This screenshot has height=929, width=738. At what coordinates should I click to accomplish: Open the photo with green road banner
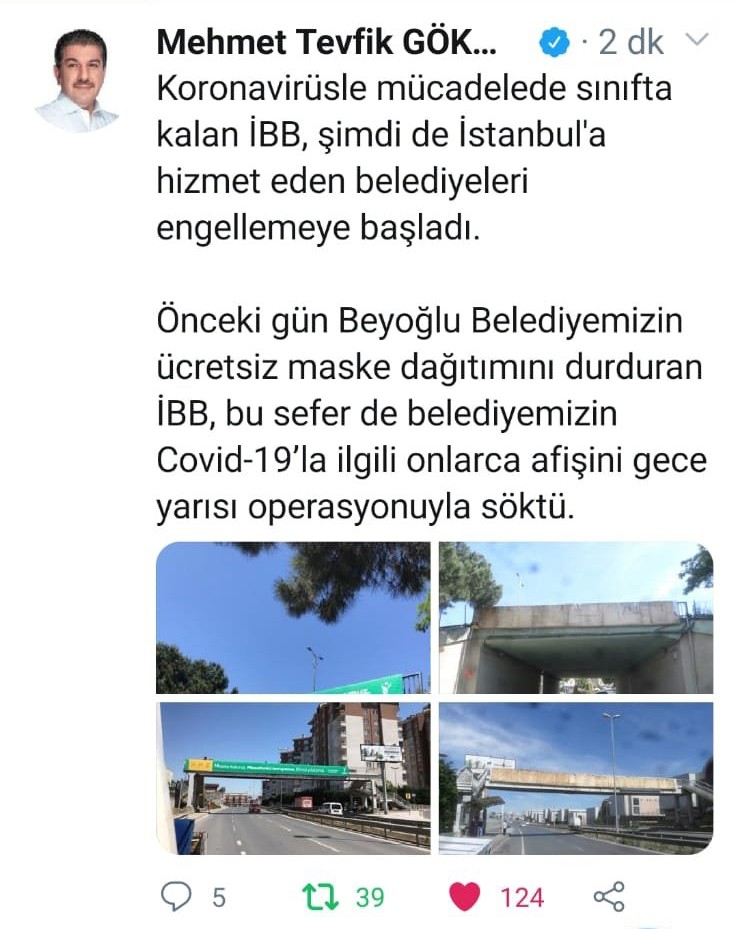293,778
